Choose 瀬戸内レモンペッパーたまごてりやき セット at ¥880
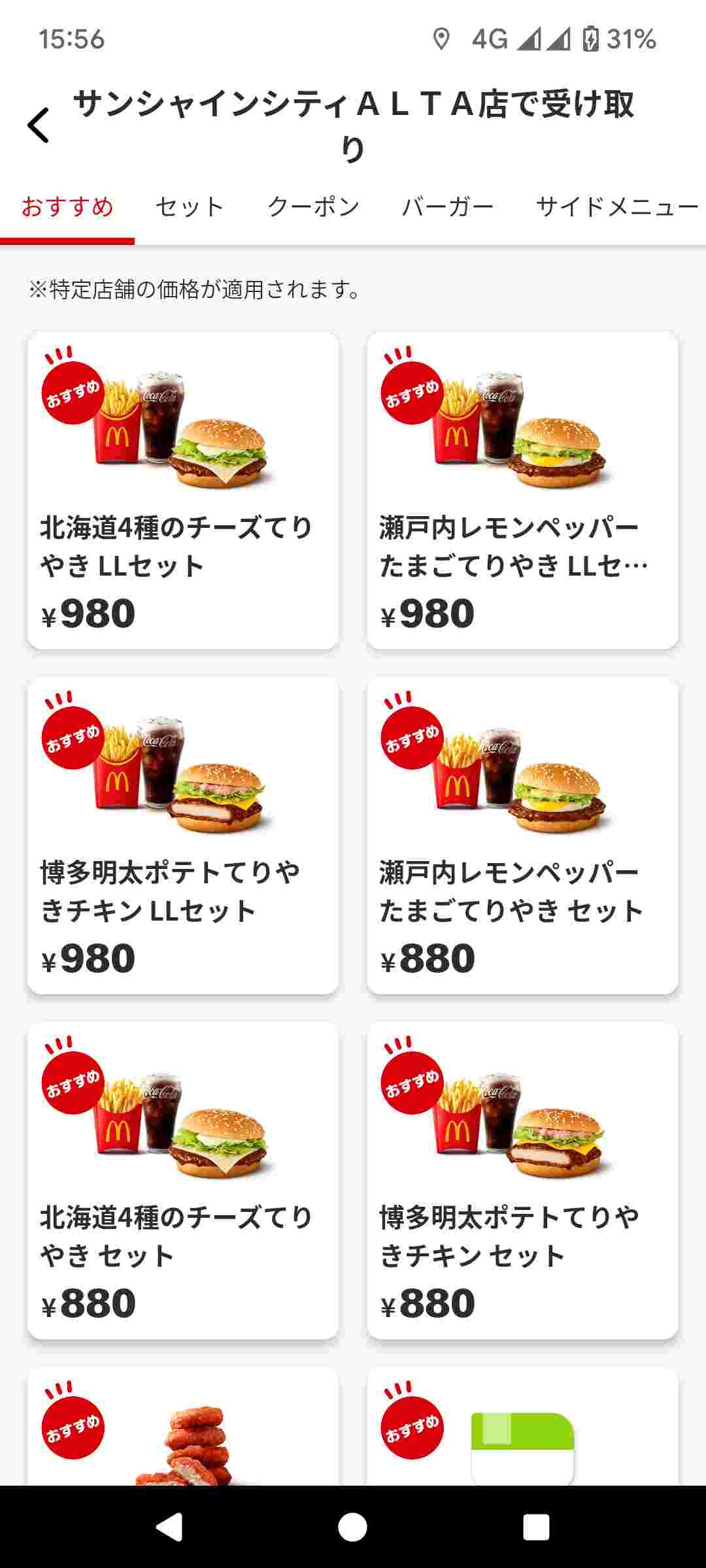The width and height of the screenshot is (706, 1568). [x=522, y=835]
